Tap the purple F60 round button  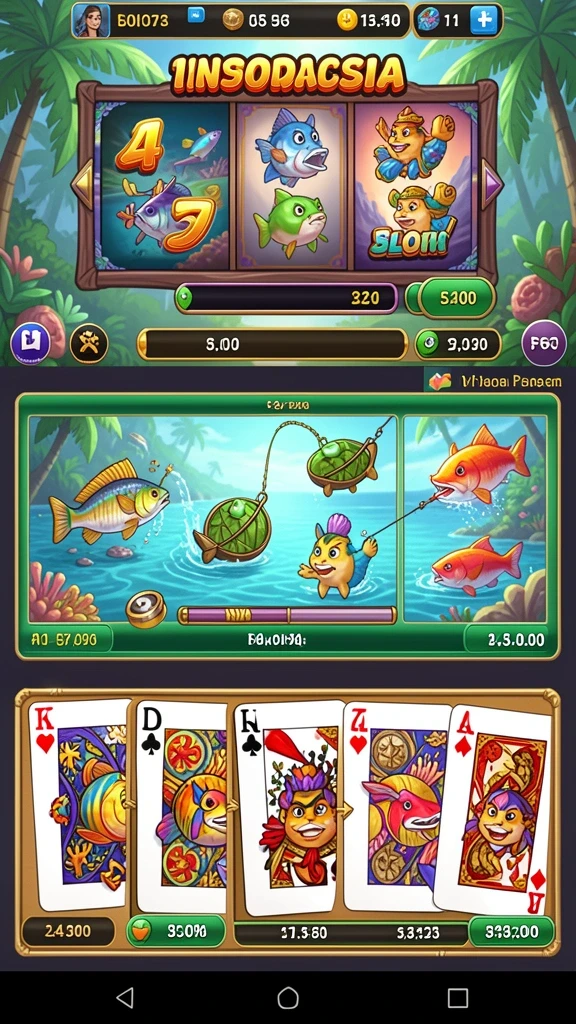coord(543,343)
